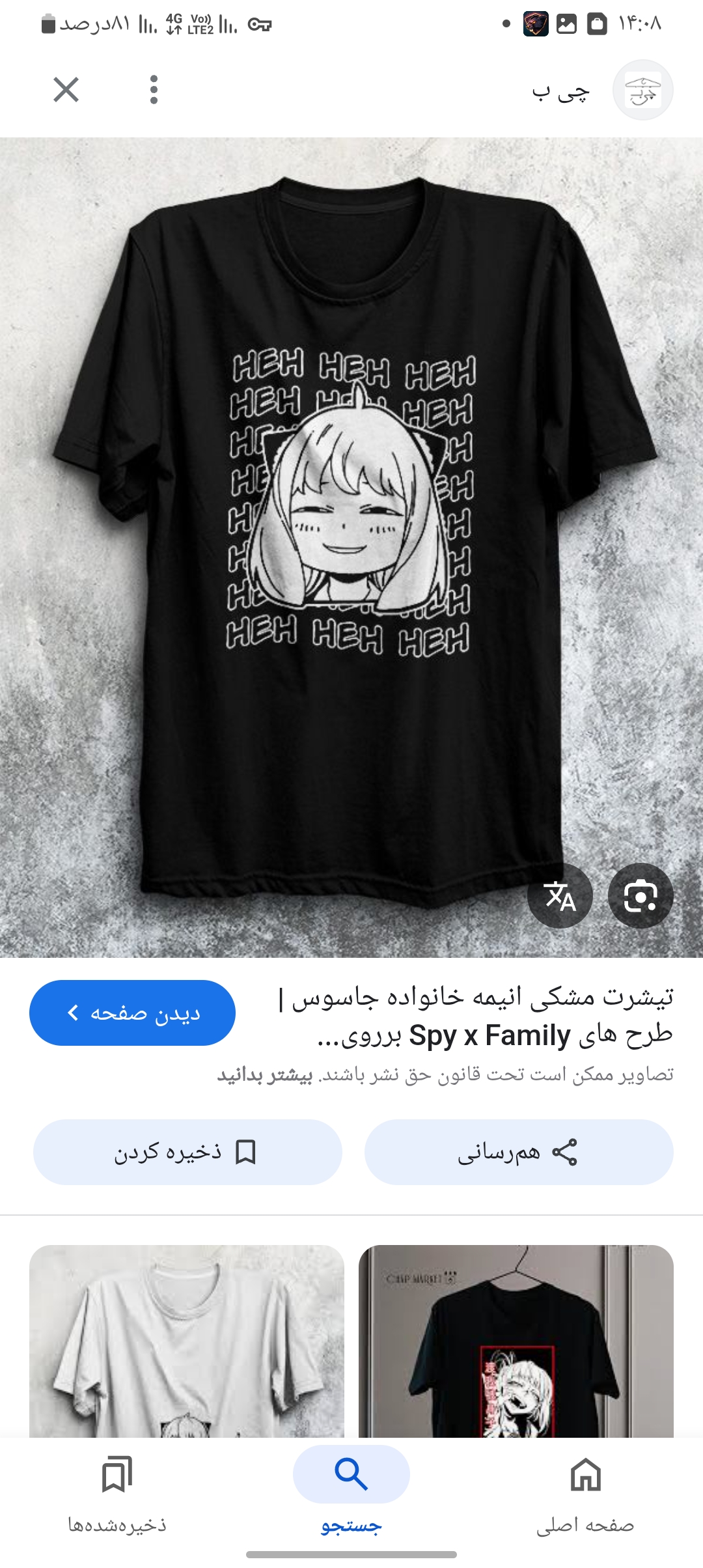Close the image viewer with X
Image resolution: width=703 pixels, height=1568 pixels.
66,90
